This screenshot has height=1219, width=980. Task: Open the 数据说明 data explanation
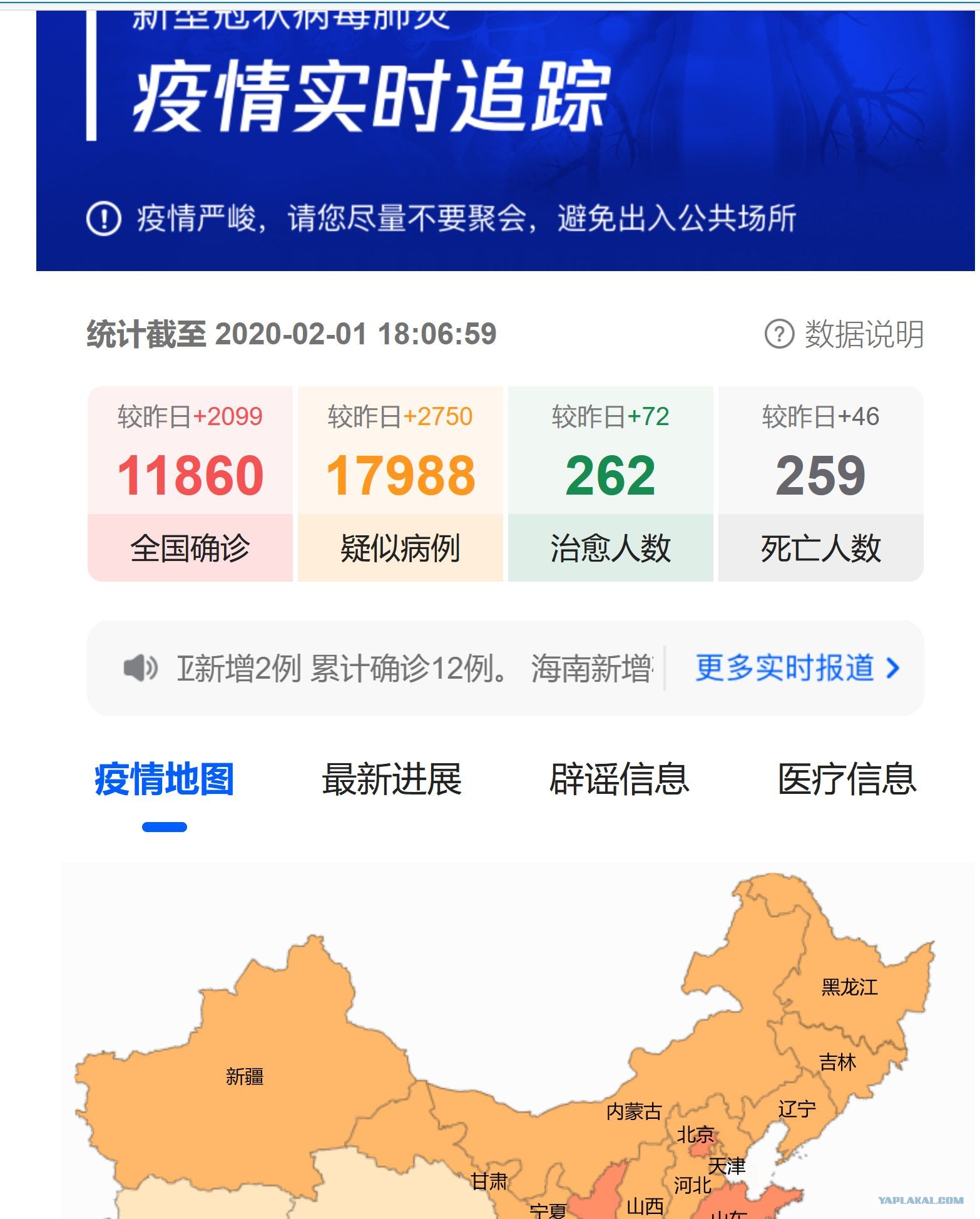[844, 334]
